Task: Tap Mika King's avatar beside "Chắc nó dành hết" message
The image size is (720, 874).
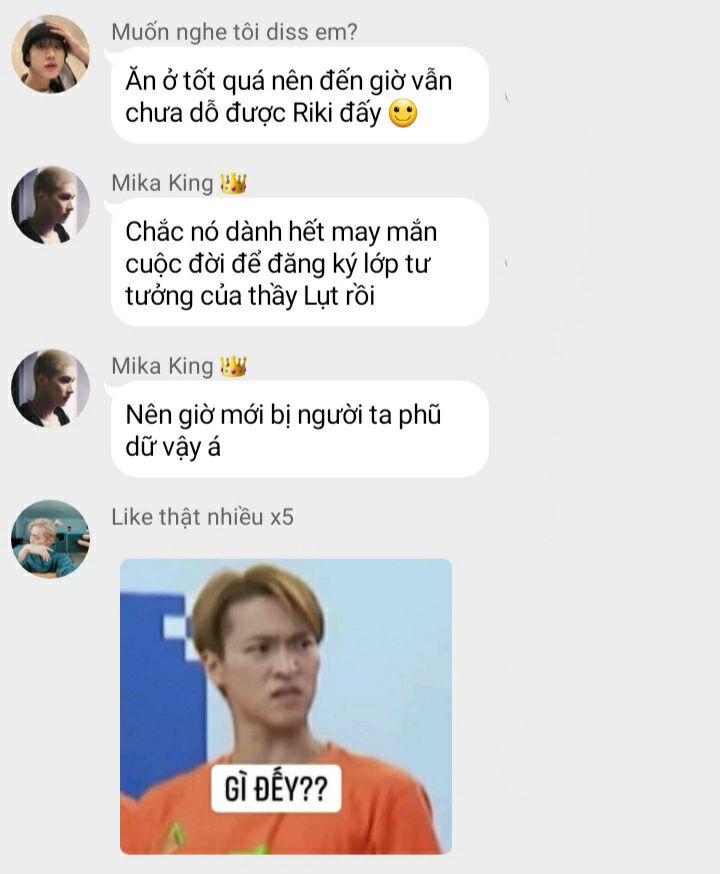Action: [50, 206]
